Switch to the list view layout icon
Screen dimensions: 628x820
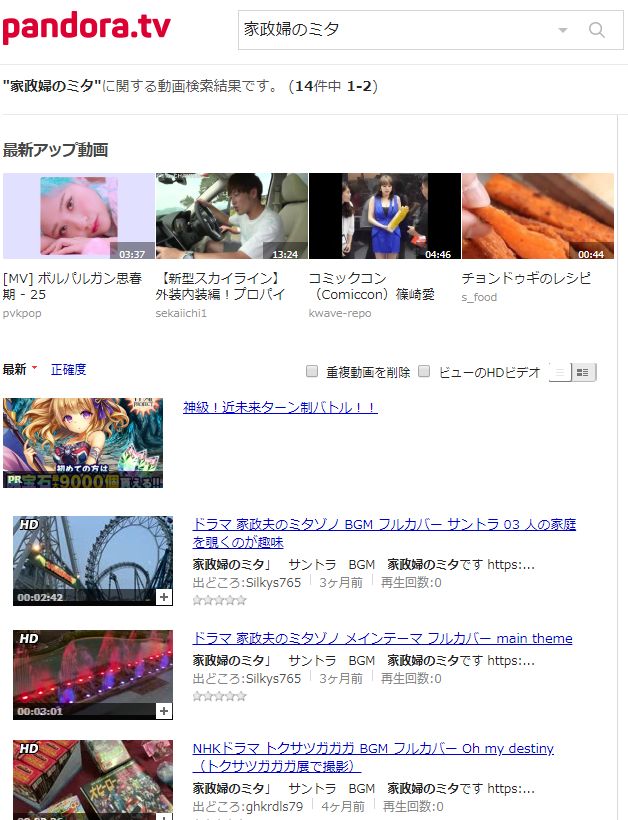560,372
